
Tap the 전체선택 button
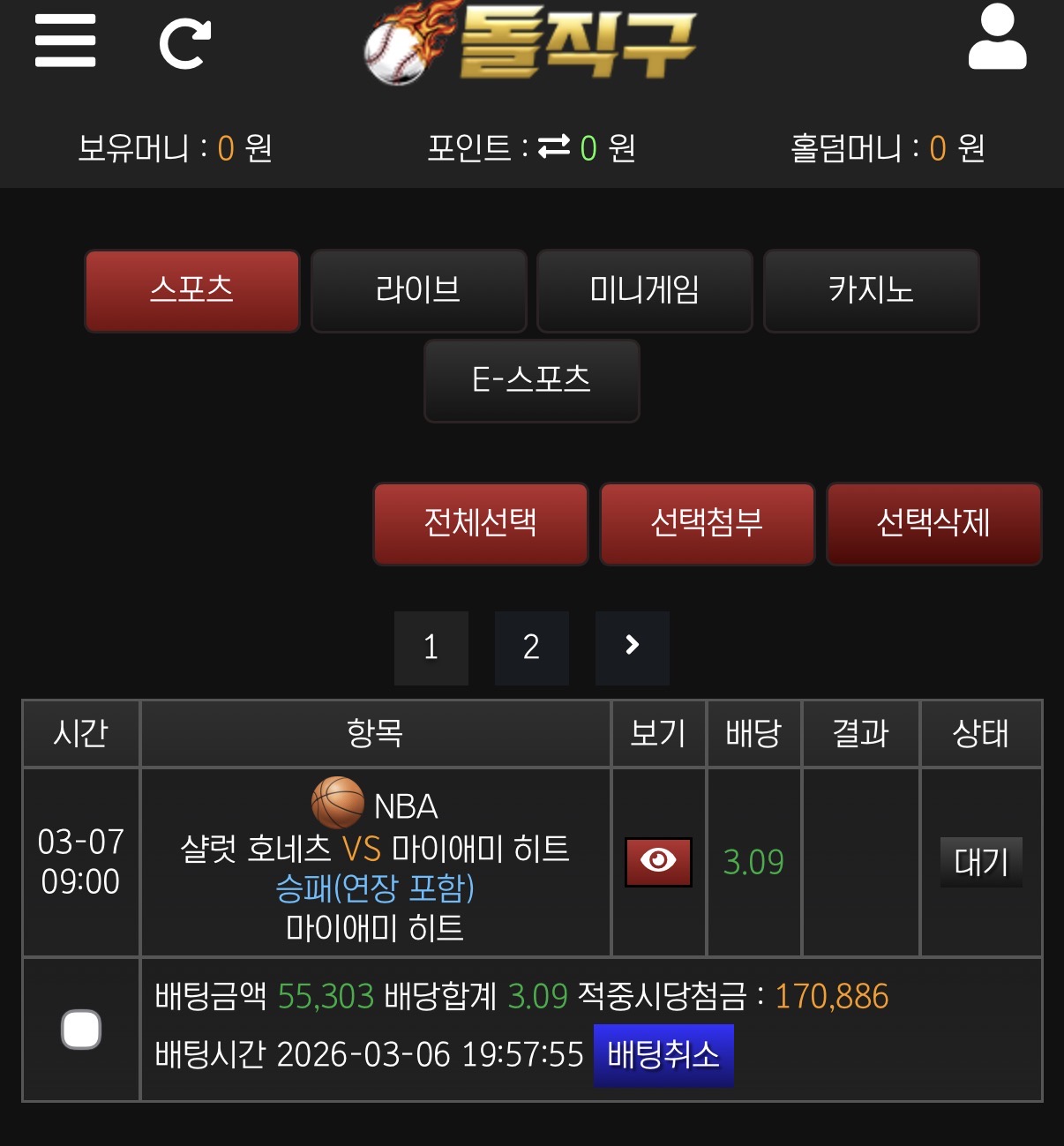coord(480,523)
